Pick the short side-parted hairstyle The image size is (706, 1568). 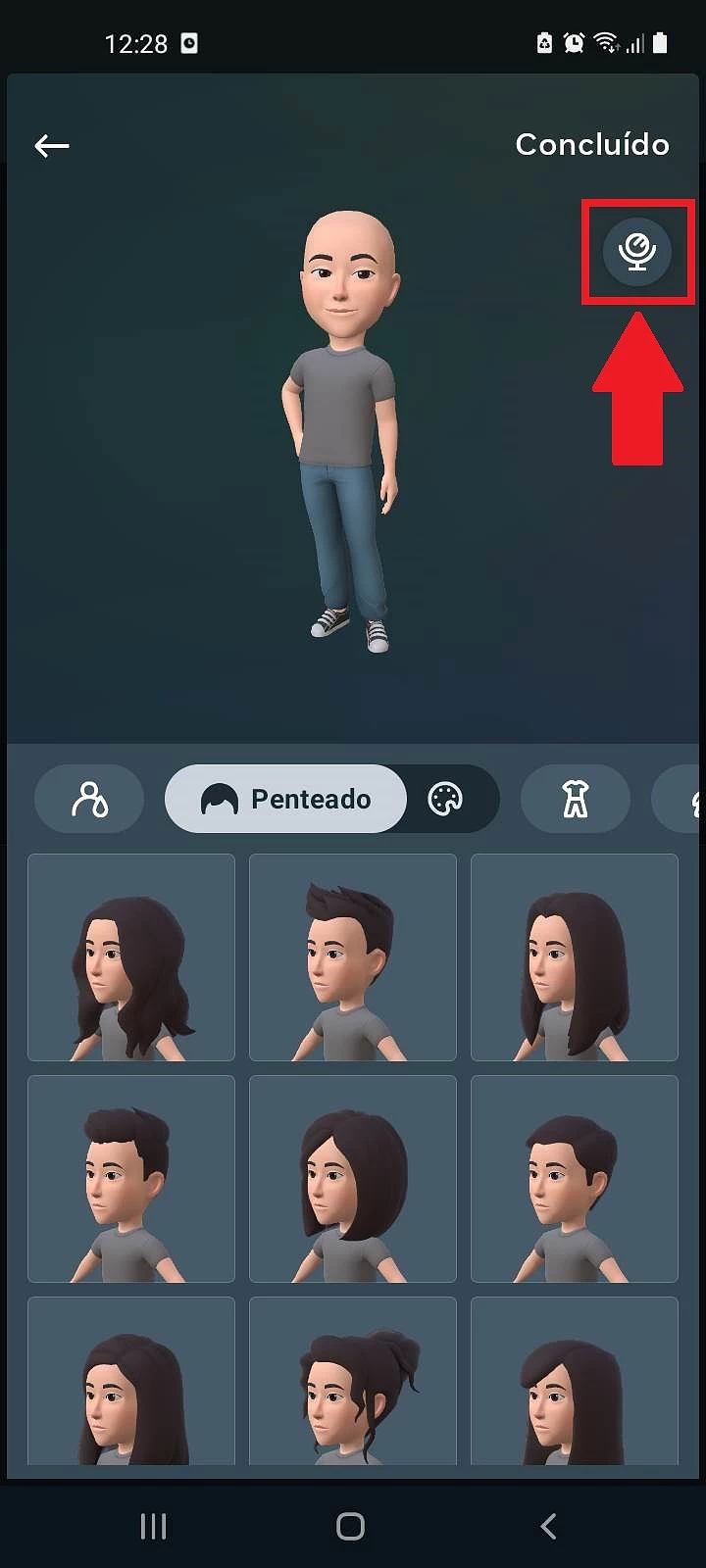[x=575, y=1179]
